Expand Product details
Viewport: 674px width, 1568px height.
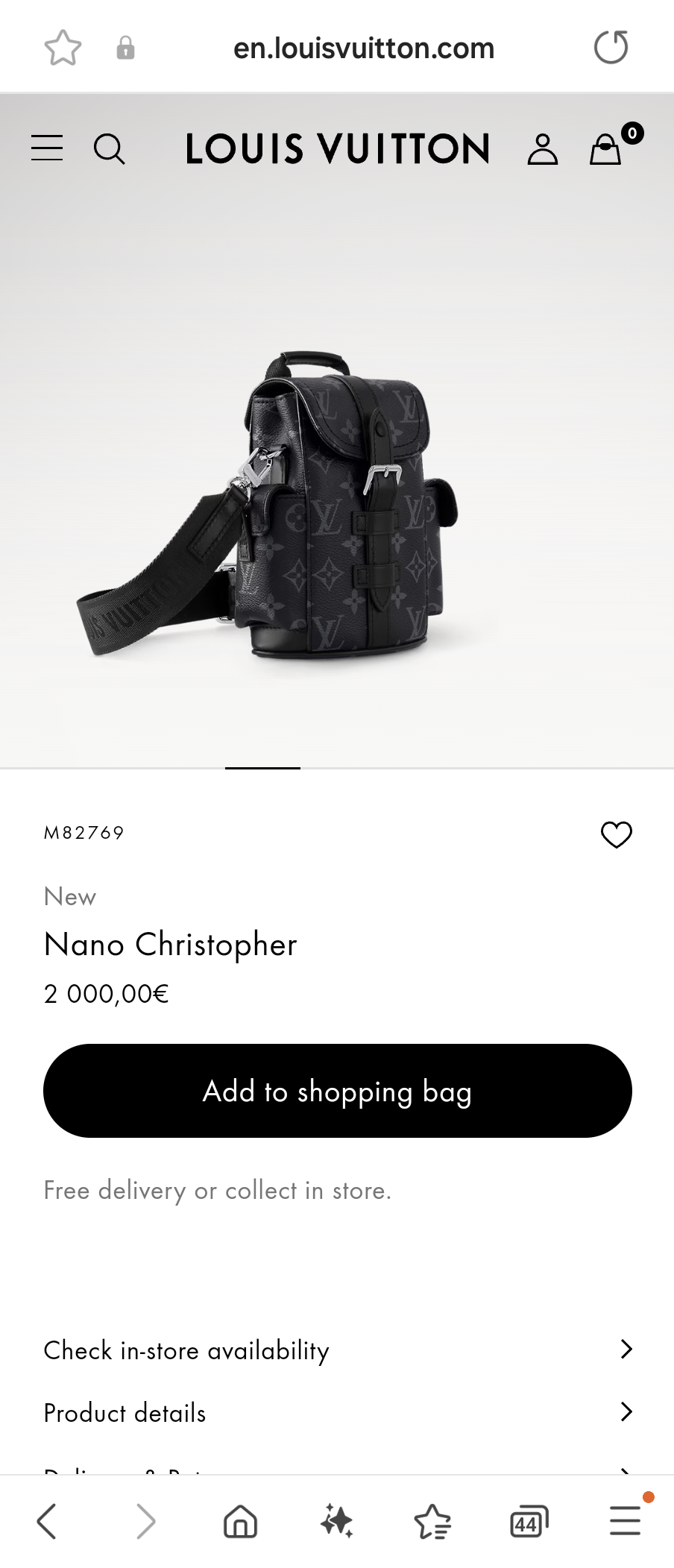[x=336, y=1412]
